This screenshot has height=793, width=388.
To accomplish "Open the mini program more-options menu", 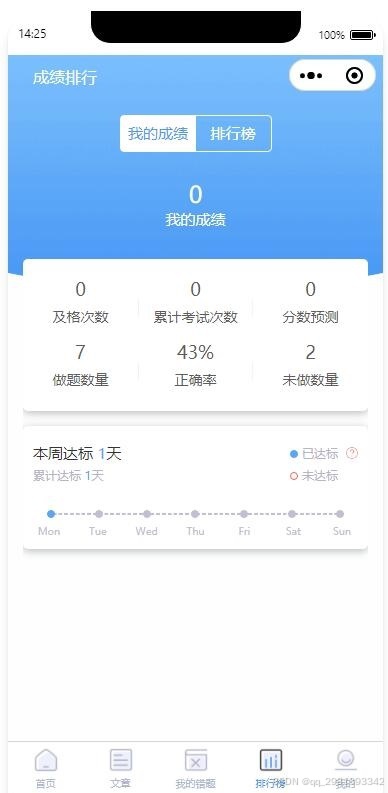I will click(x=311, y=76).
